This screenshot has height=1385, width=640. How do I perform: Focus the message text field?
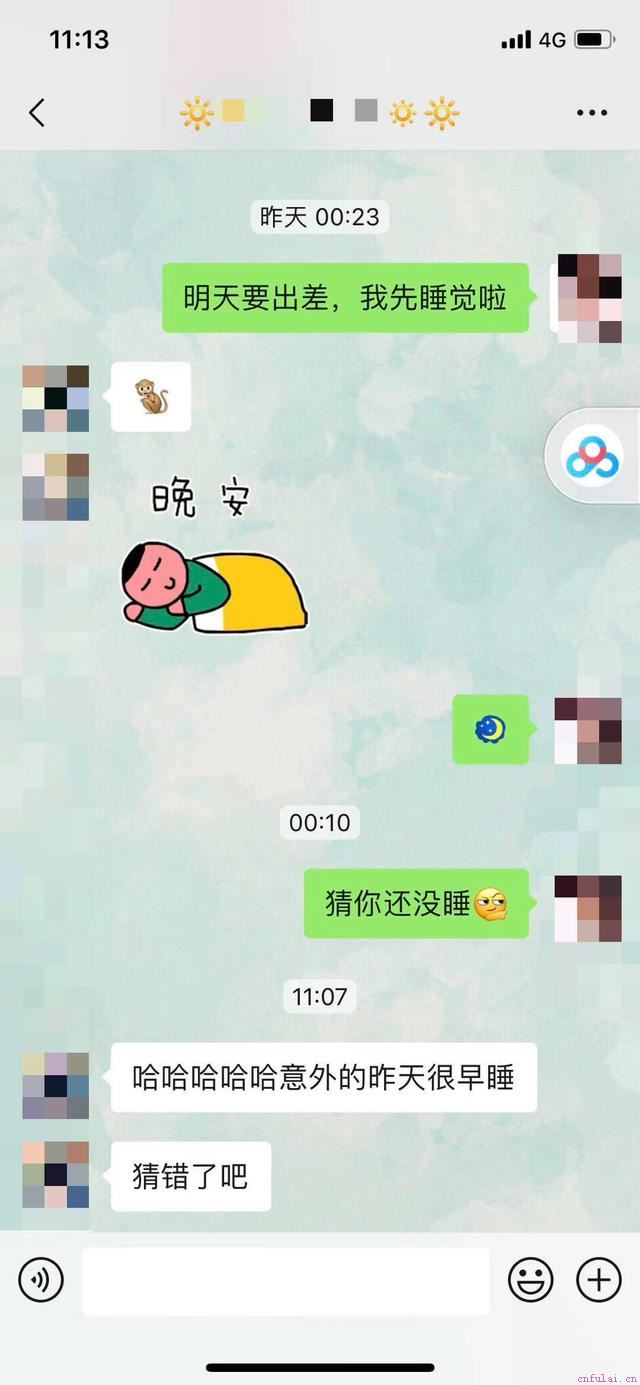point(285,1280)
